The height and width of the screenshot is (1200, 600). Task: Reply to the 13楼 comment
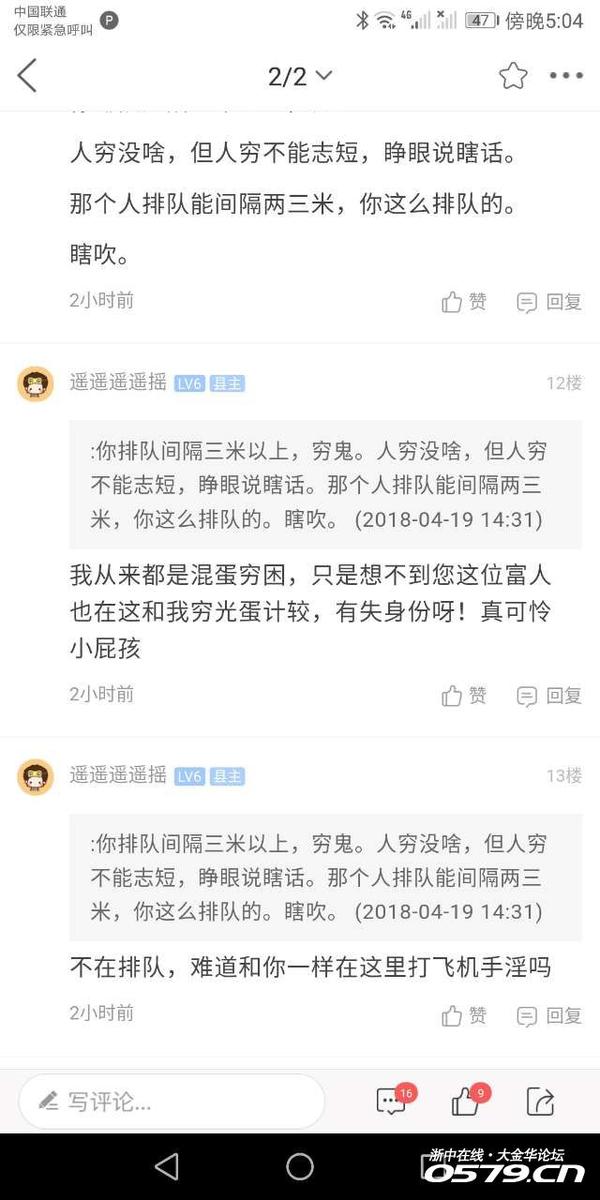(x=549, y=1014)
